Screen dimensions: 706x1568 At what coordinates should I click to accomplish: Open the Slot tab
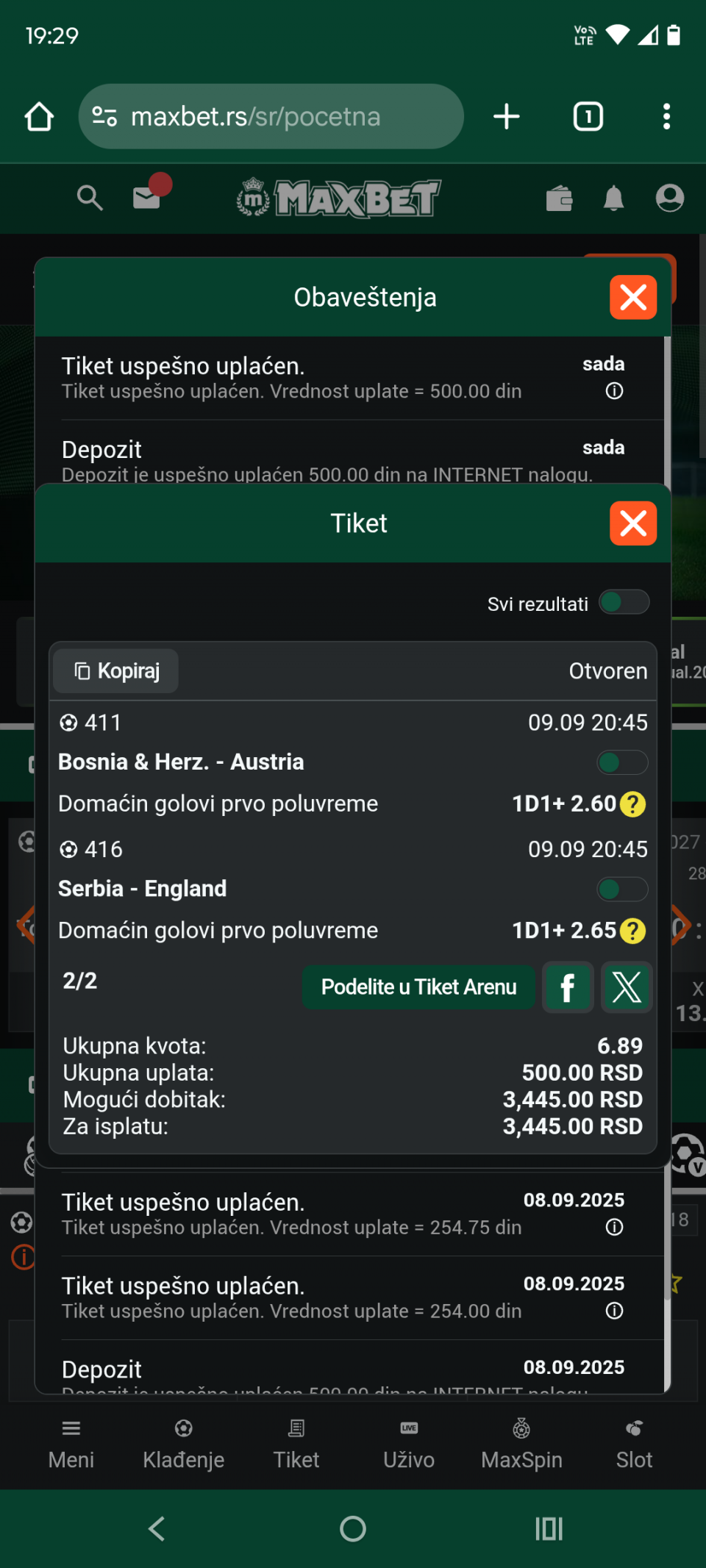point(634,1445)
